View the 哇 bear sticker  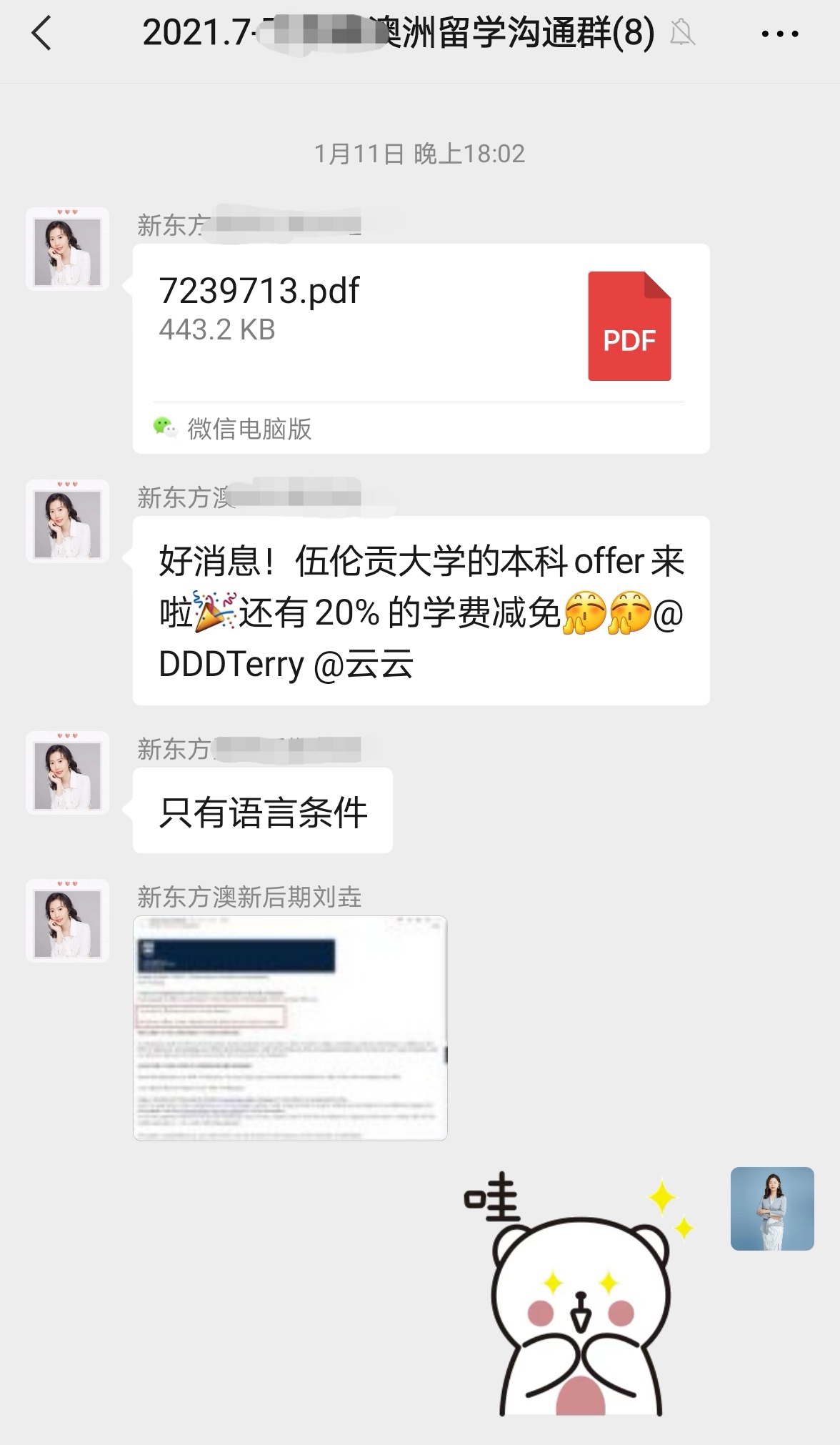[x=580, y=1293]
